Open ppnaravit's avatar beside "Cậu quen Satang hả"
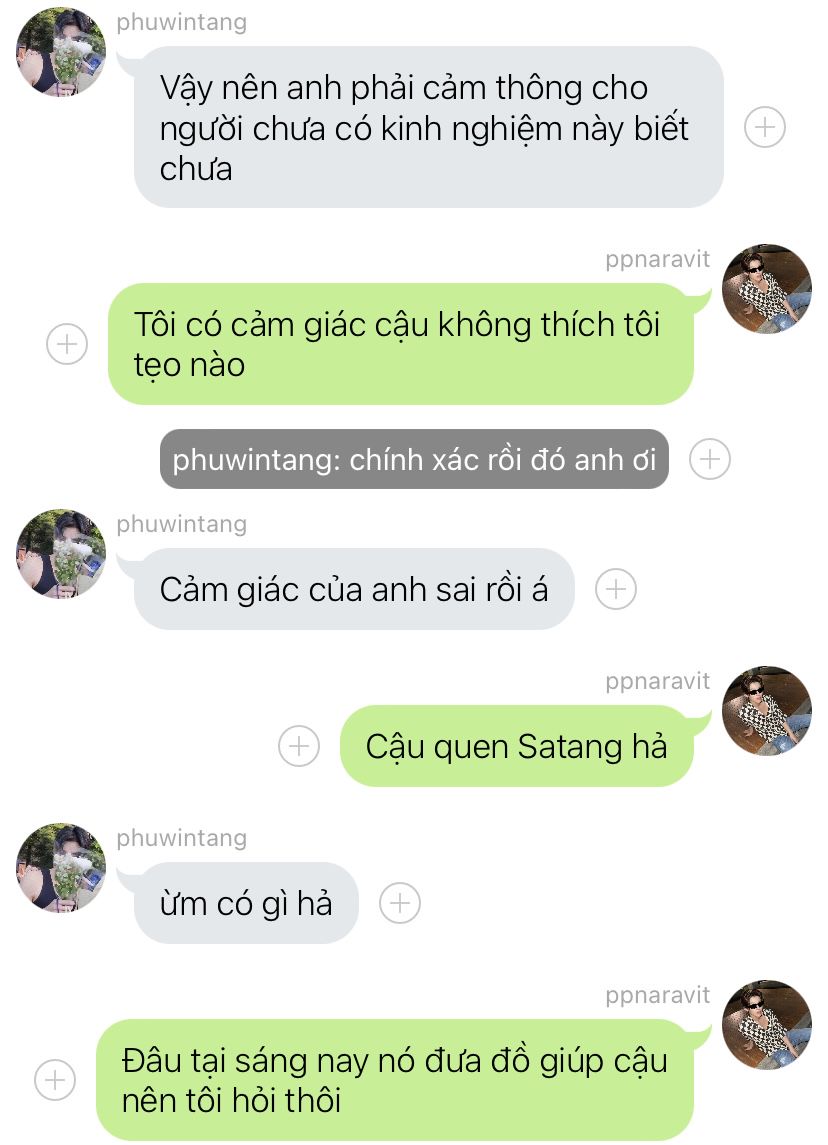828x1145 pixels. pyautogui.click(x=766, y=711)
